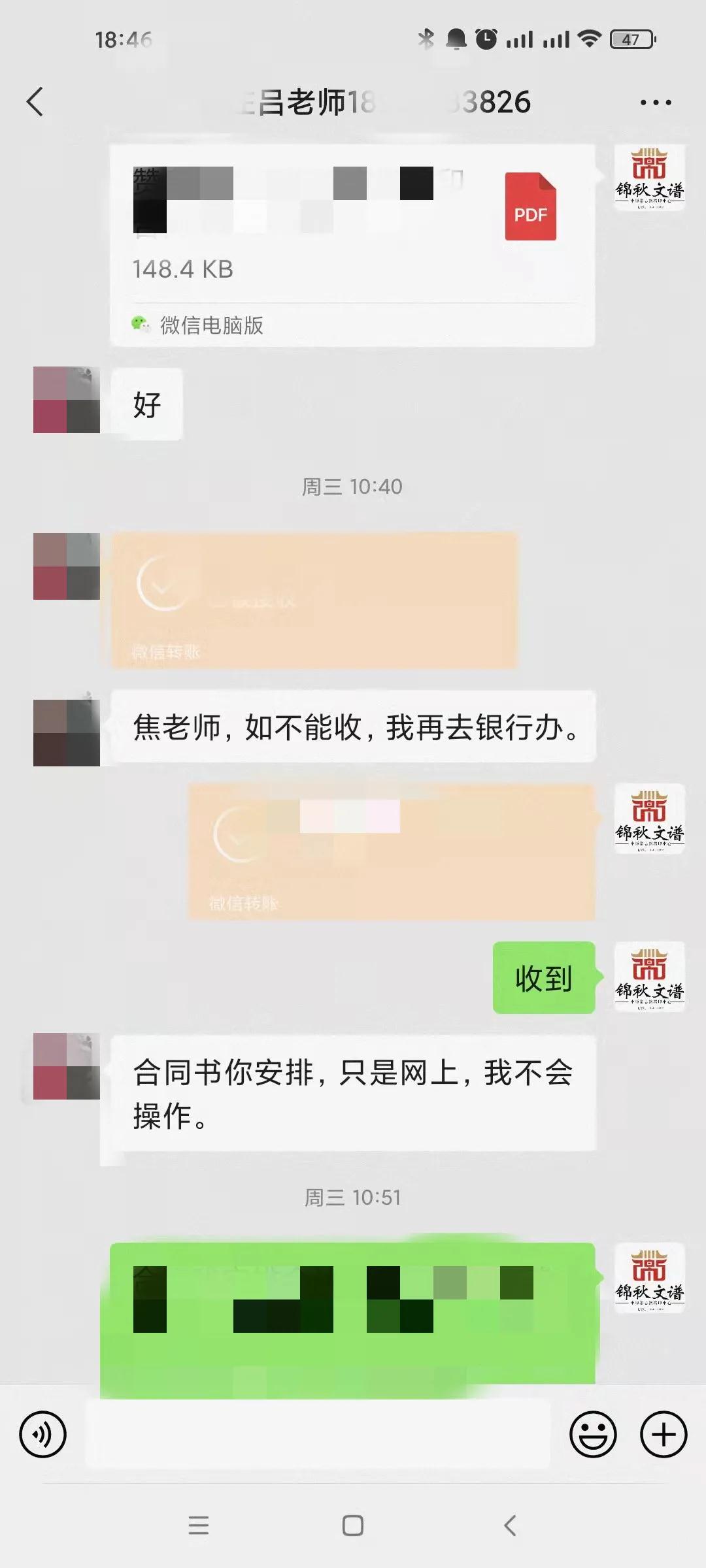706x1568 pixels.
Task: Open the 148.4 KB PDF file
Action: pos(352,245)
